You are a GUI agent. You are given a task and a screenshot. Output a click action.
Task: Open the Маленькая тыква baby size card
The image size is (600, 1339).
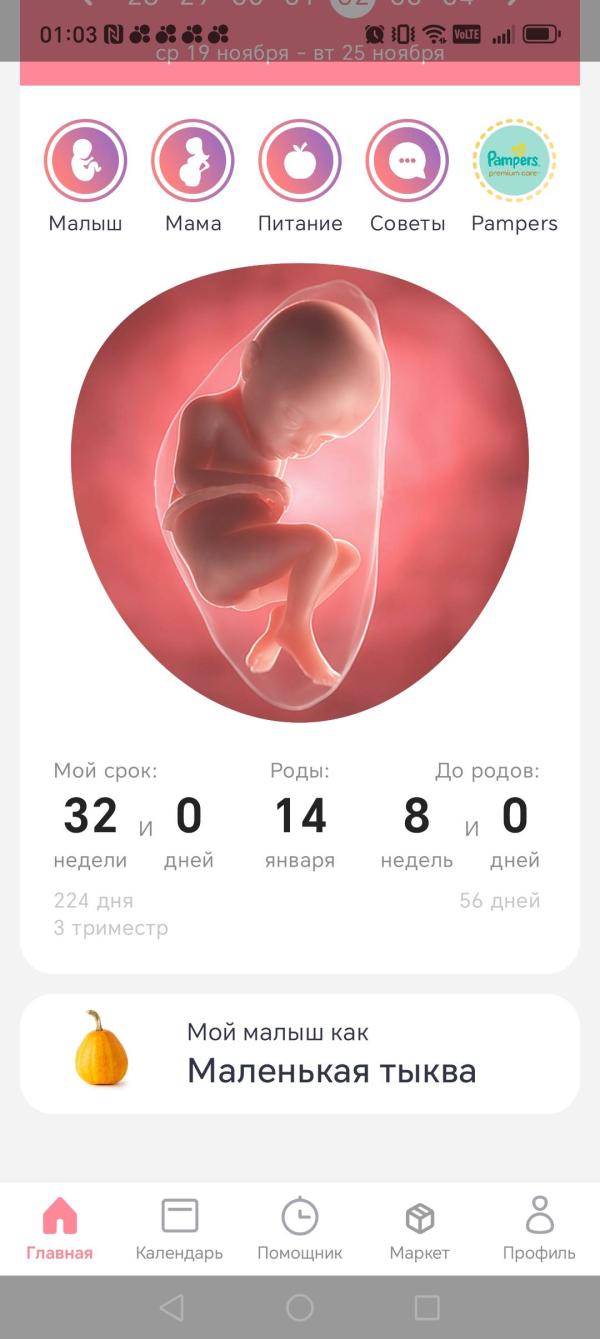pos(300,1053)
